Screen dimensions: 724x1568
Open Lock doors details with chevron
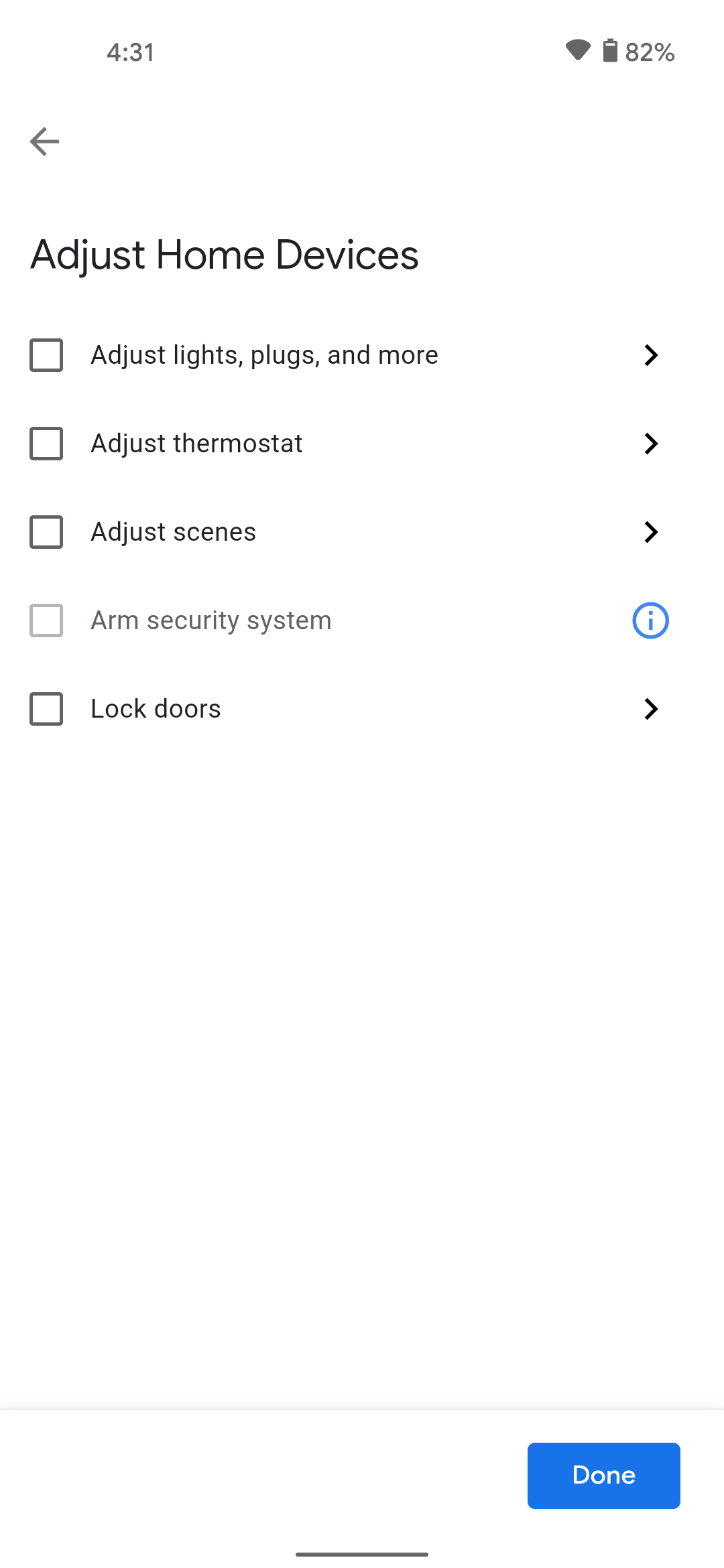tap(650, 709)
